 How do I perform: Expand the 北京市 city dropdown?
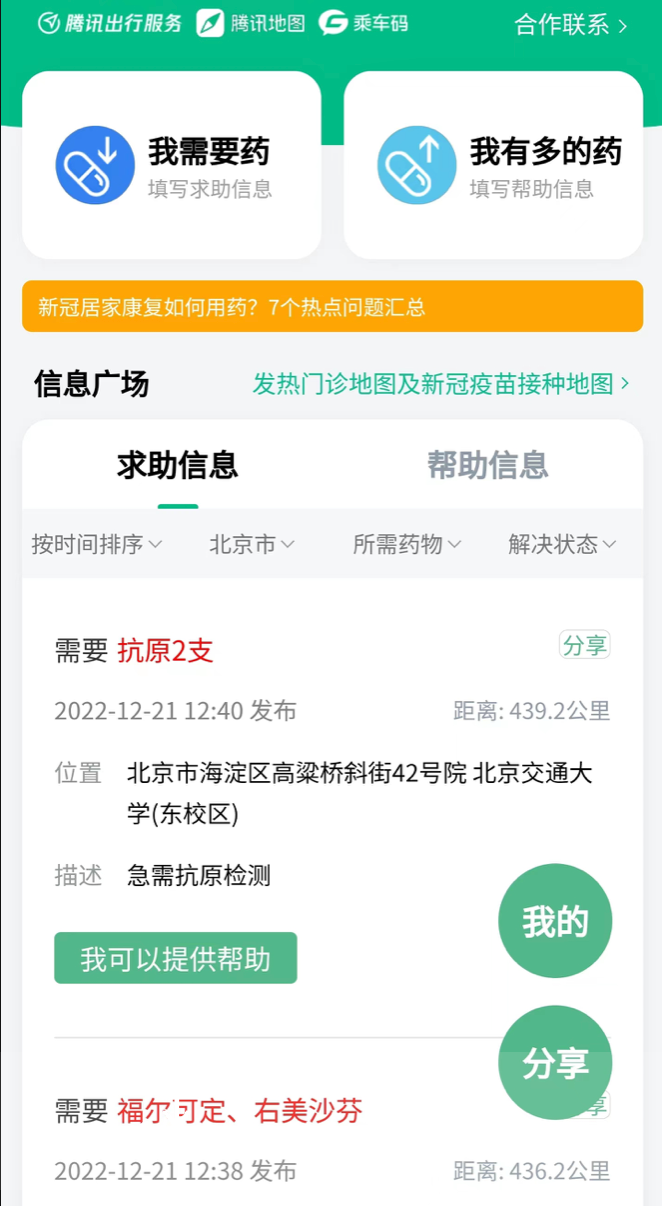point(252,544)
